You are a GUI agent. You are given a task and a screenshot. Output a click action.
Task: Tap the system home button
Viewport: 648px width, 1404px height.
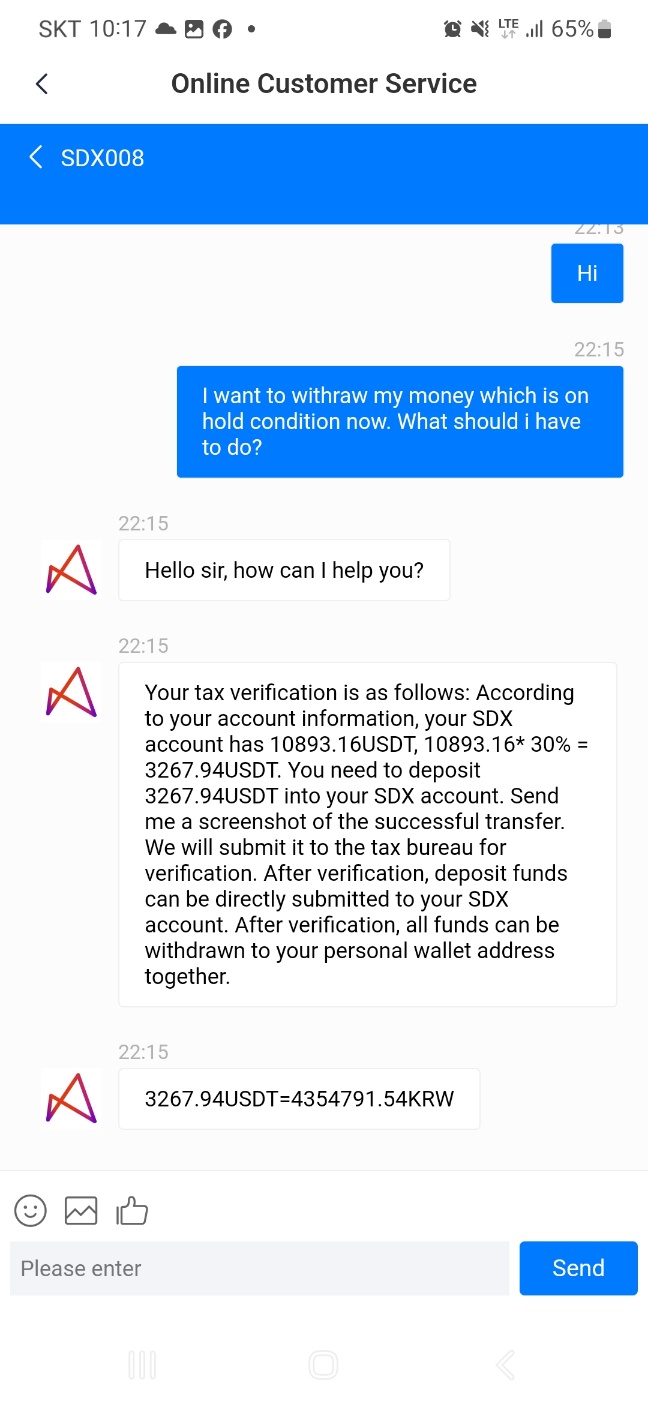(x=323, y=1365)
